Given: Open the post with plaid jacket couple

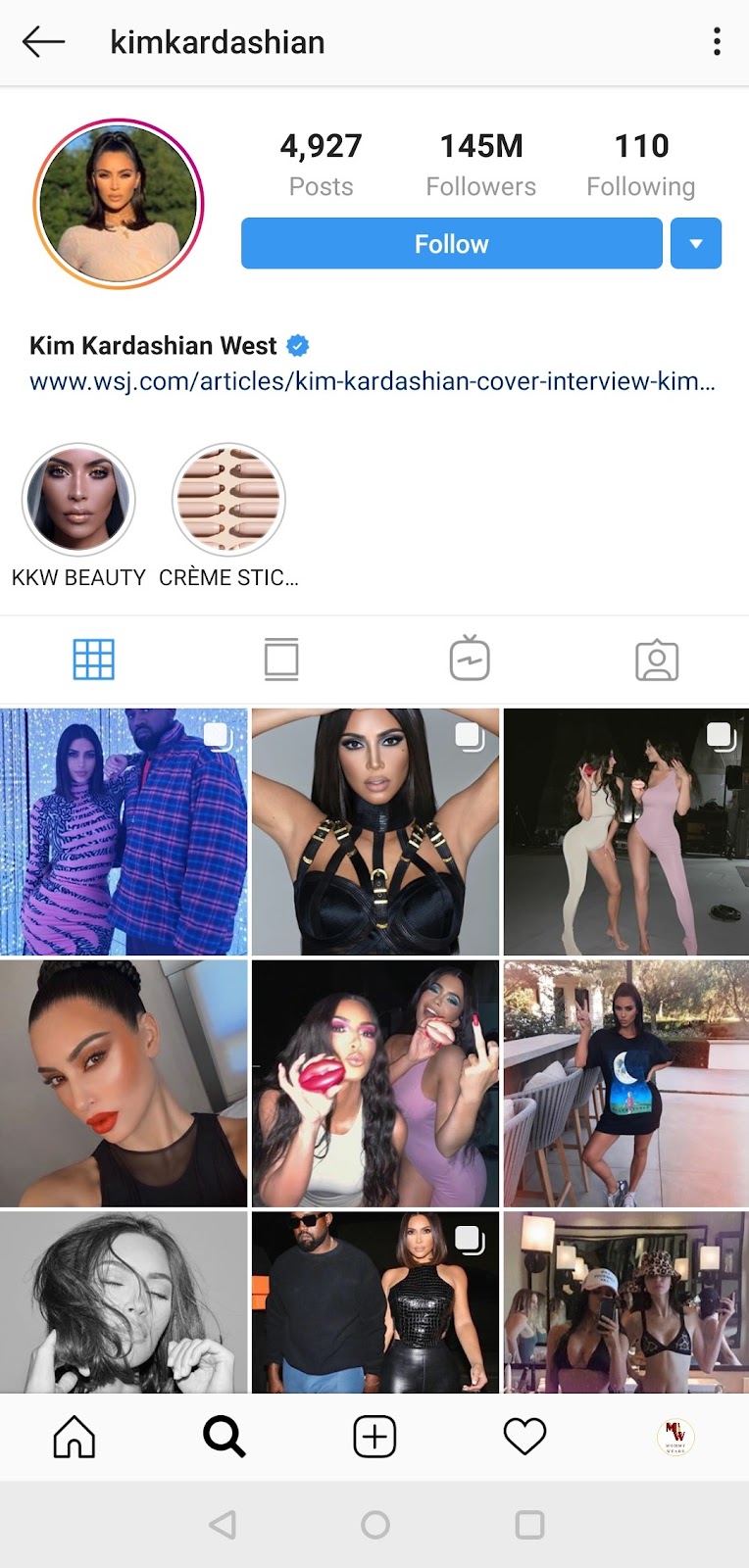Looking at the screenshot, I should [124, 832].
